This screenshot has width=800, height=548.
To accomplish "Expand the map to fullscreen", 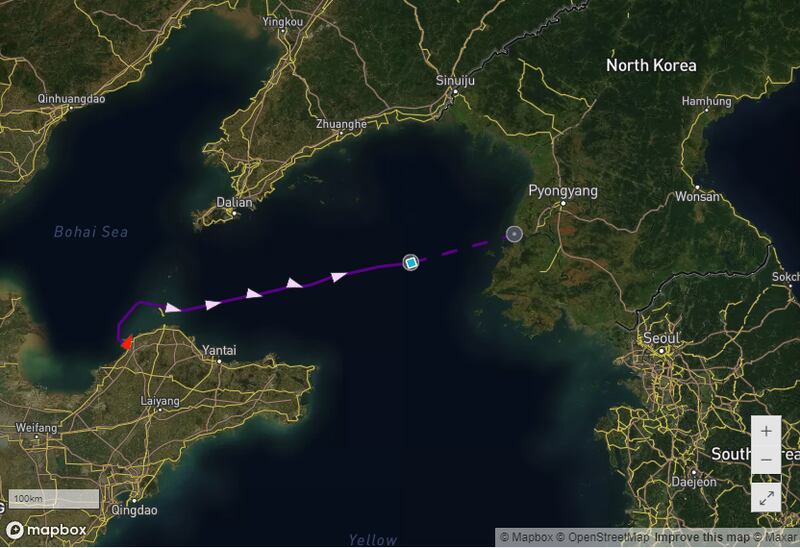I will (x=766, y=497).
